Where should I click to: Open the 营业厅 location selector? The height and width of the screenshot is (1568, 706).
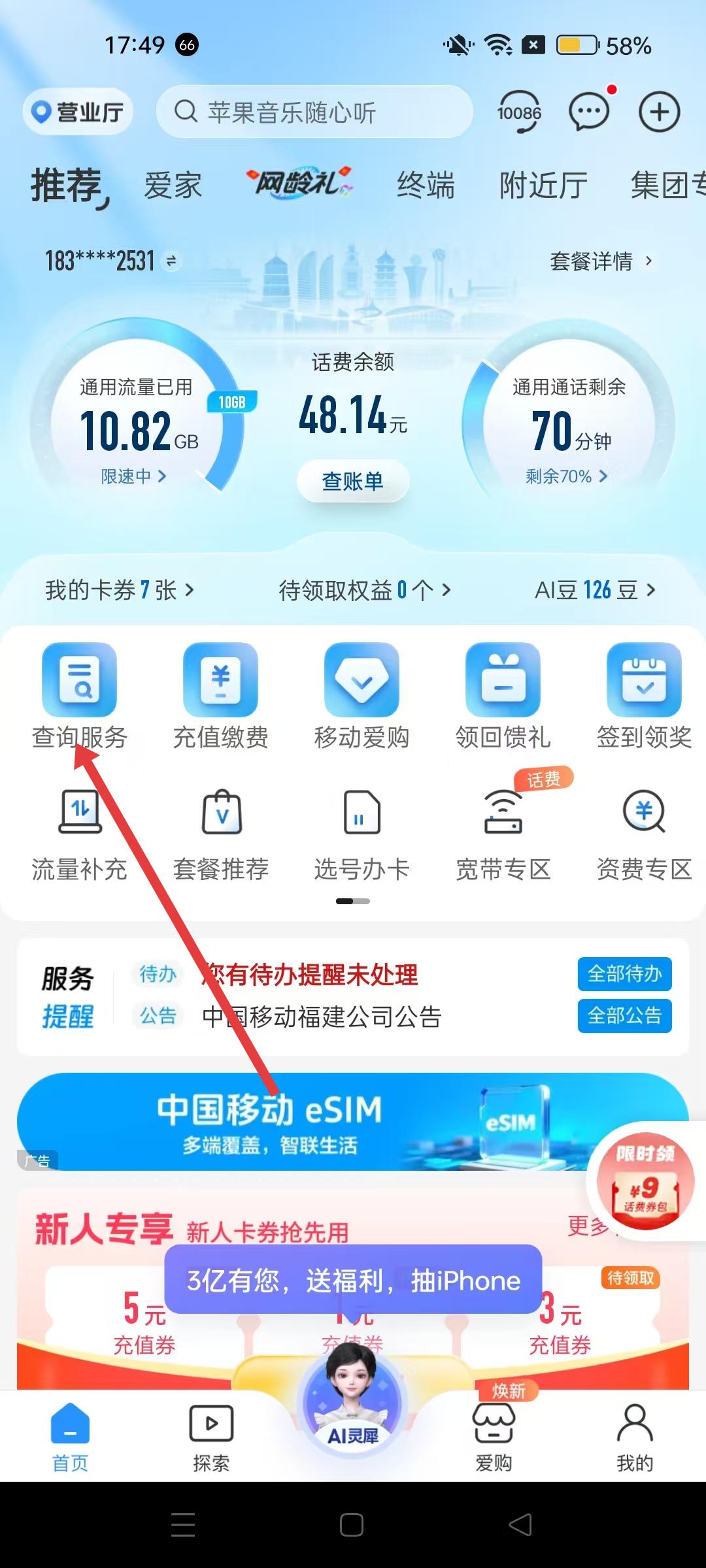coord(78,112)
